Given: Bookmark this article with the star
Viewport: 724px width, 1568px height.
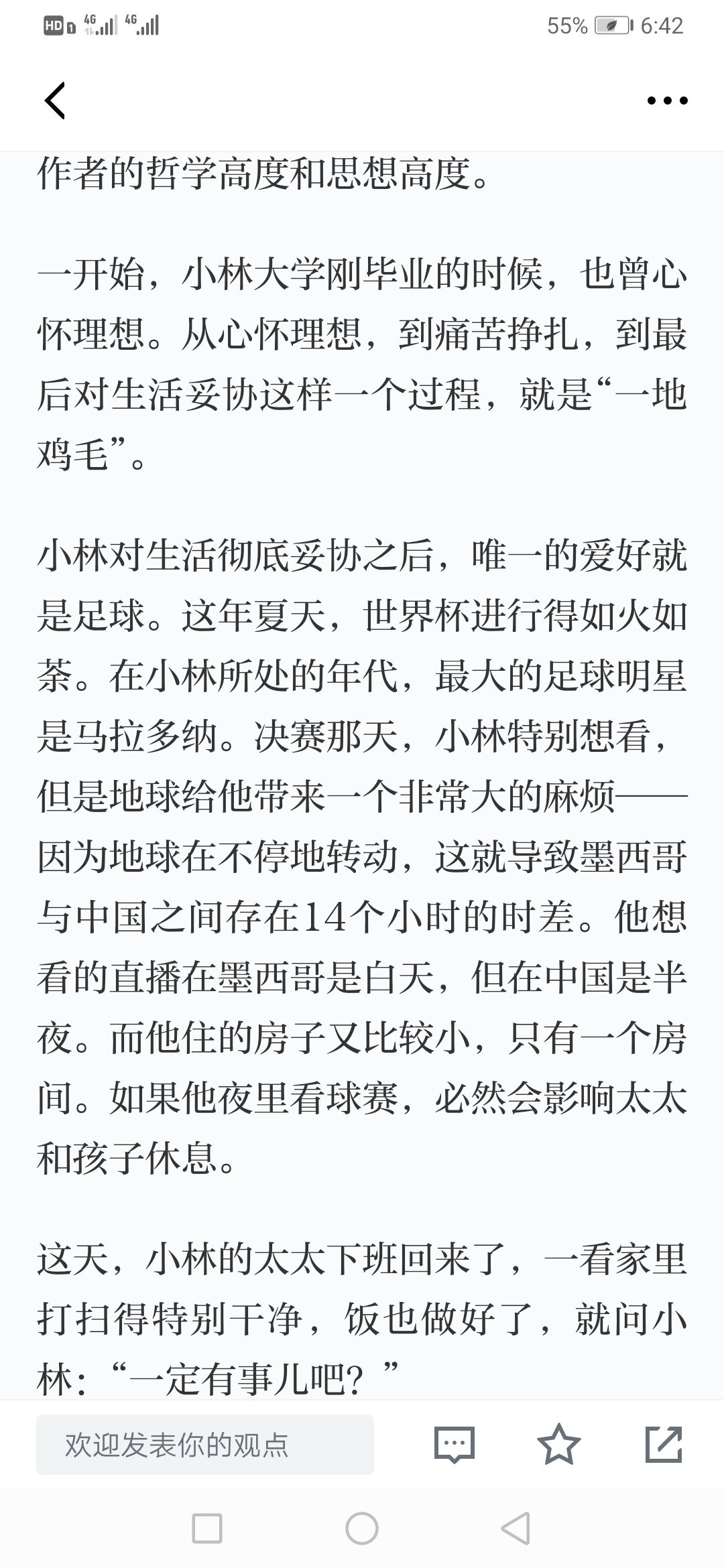Looking at the screenshot, I should tap(559, 1444).
